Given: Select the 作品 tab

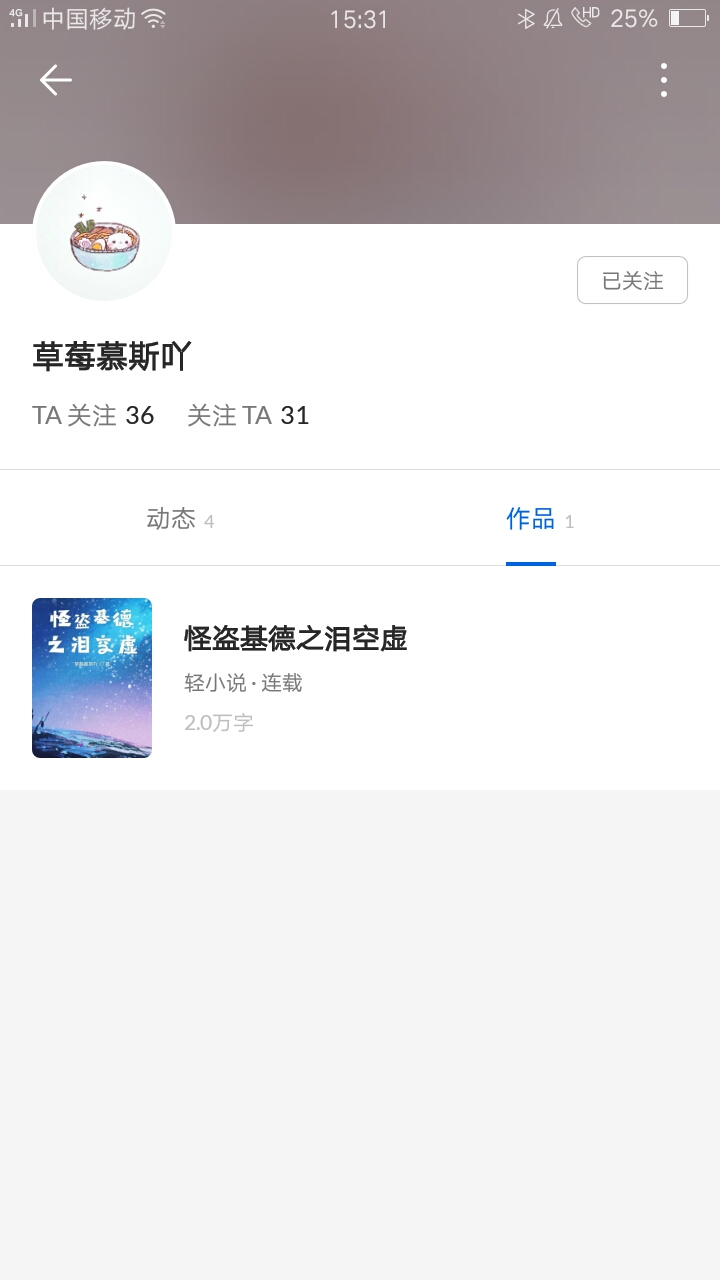Looking at the screenshot, I should (539, 519).
